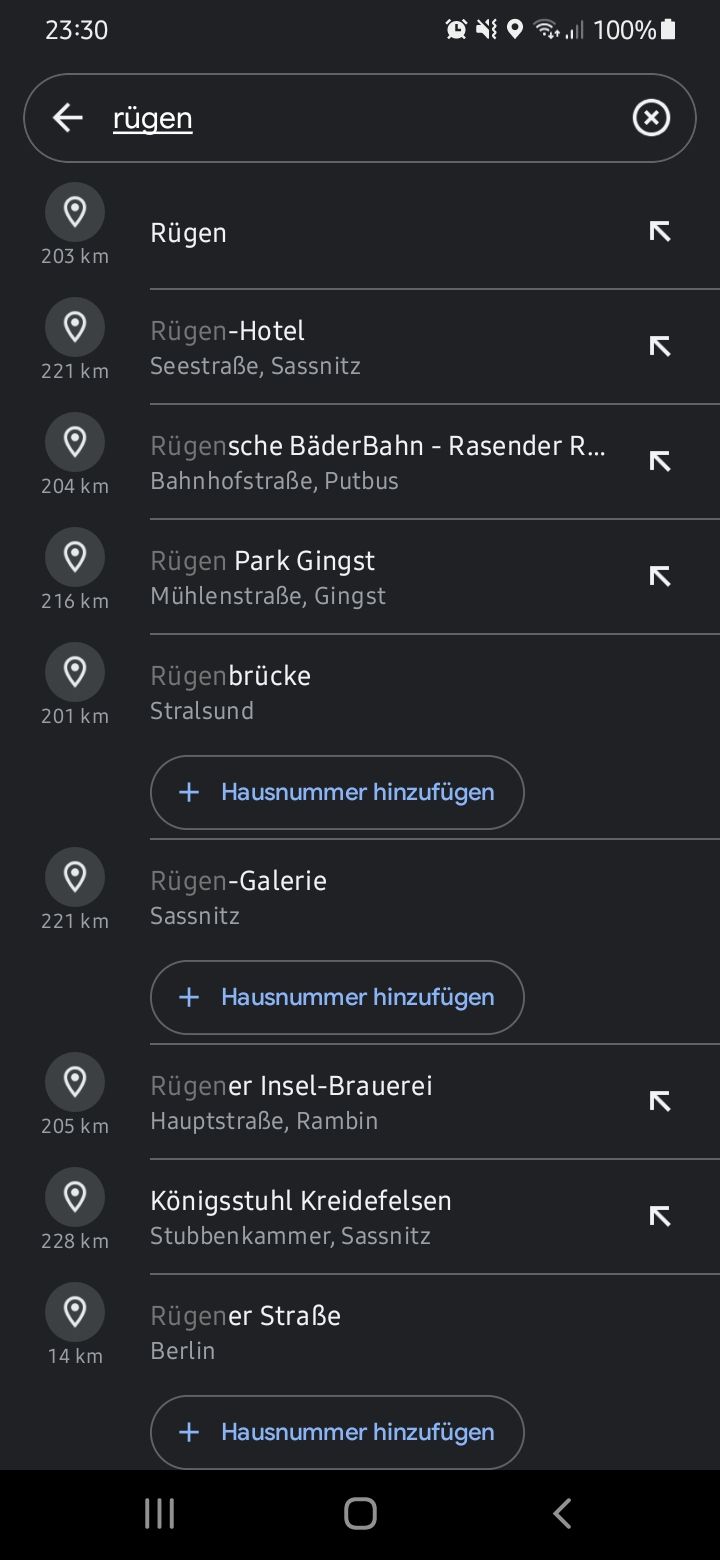Add house number for Rügenbrücke

click(x=337, y=792)
